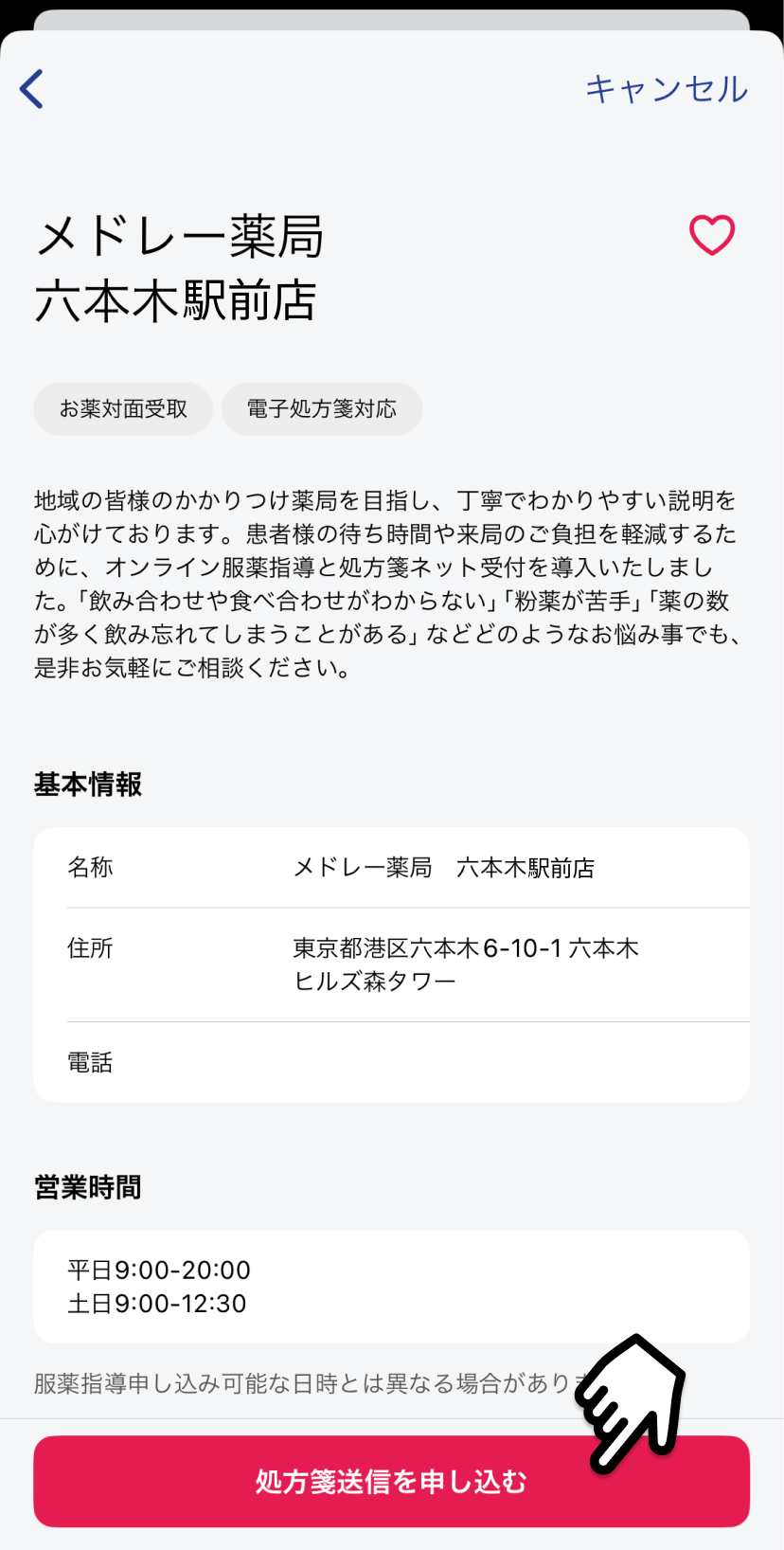
Task: Tap the 処方箋送信を申し込む button
Action: [x=391, y=1481]
